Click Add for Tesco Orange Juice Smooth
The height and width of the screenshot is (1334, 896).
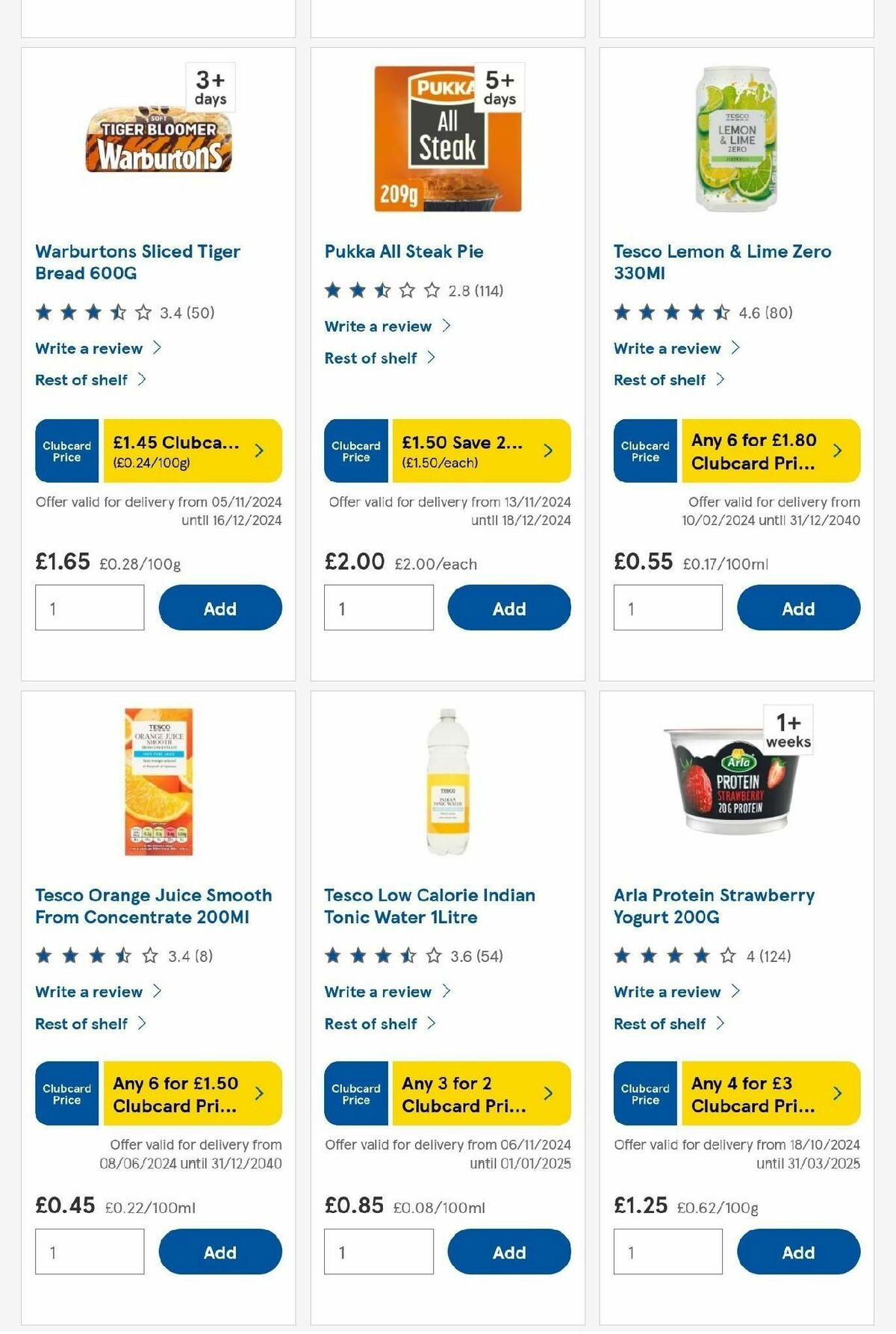pos(220,1252)
